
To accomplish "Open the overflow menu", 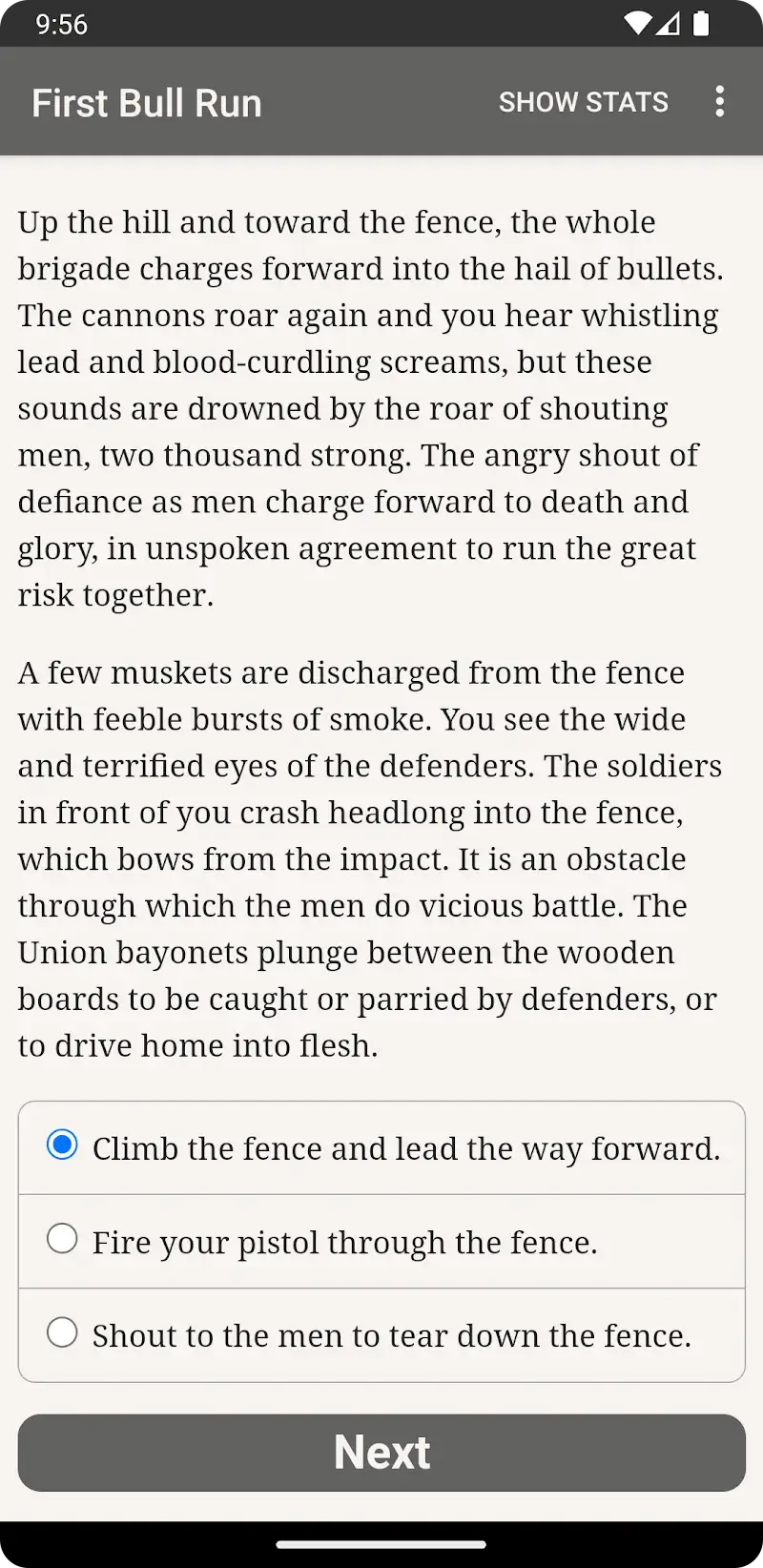I will pyautogui.click(x=719, y=102).
